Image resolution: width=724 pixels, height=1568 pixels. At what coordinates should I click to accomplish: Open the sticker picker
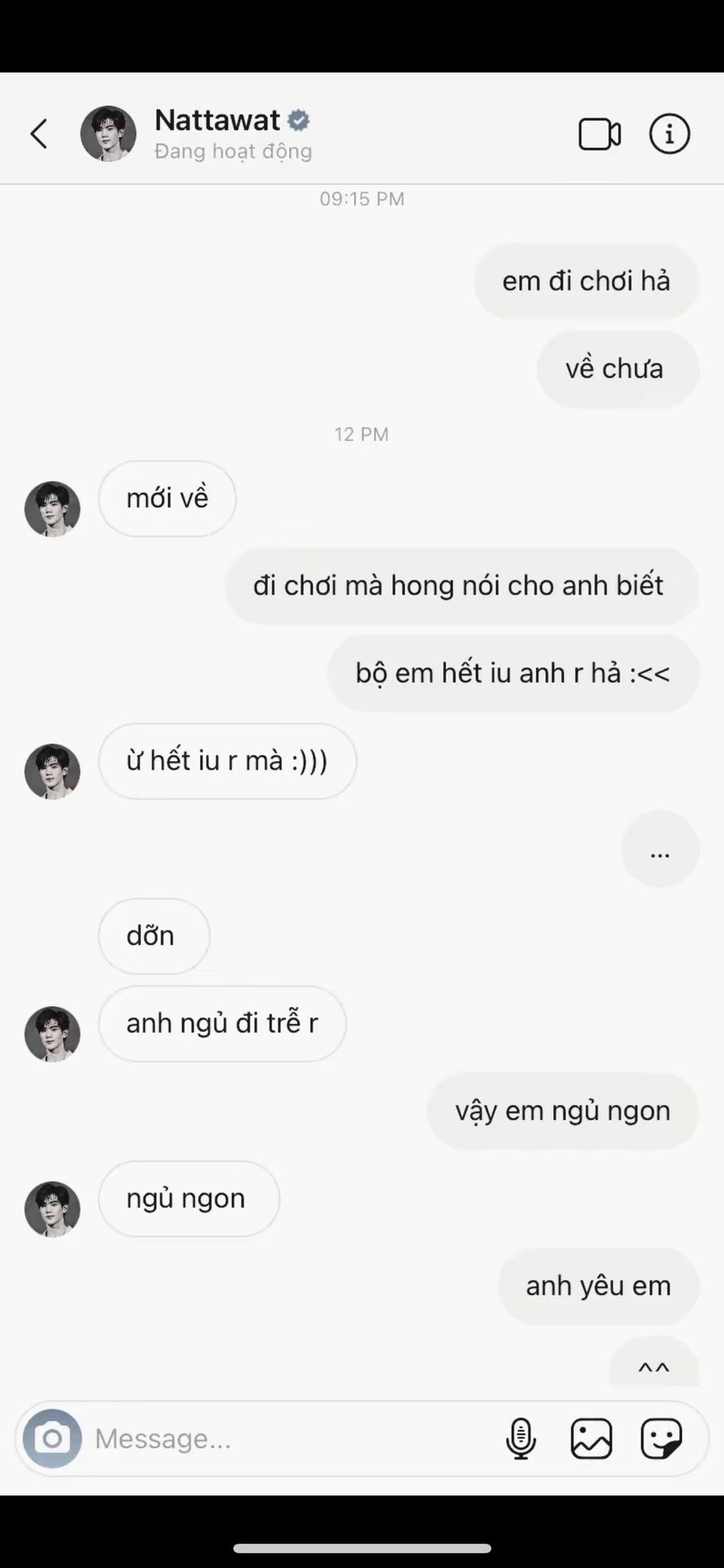coord(661,1438)
